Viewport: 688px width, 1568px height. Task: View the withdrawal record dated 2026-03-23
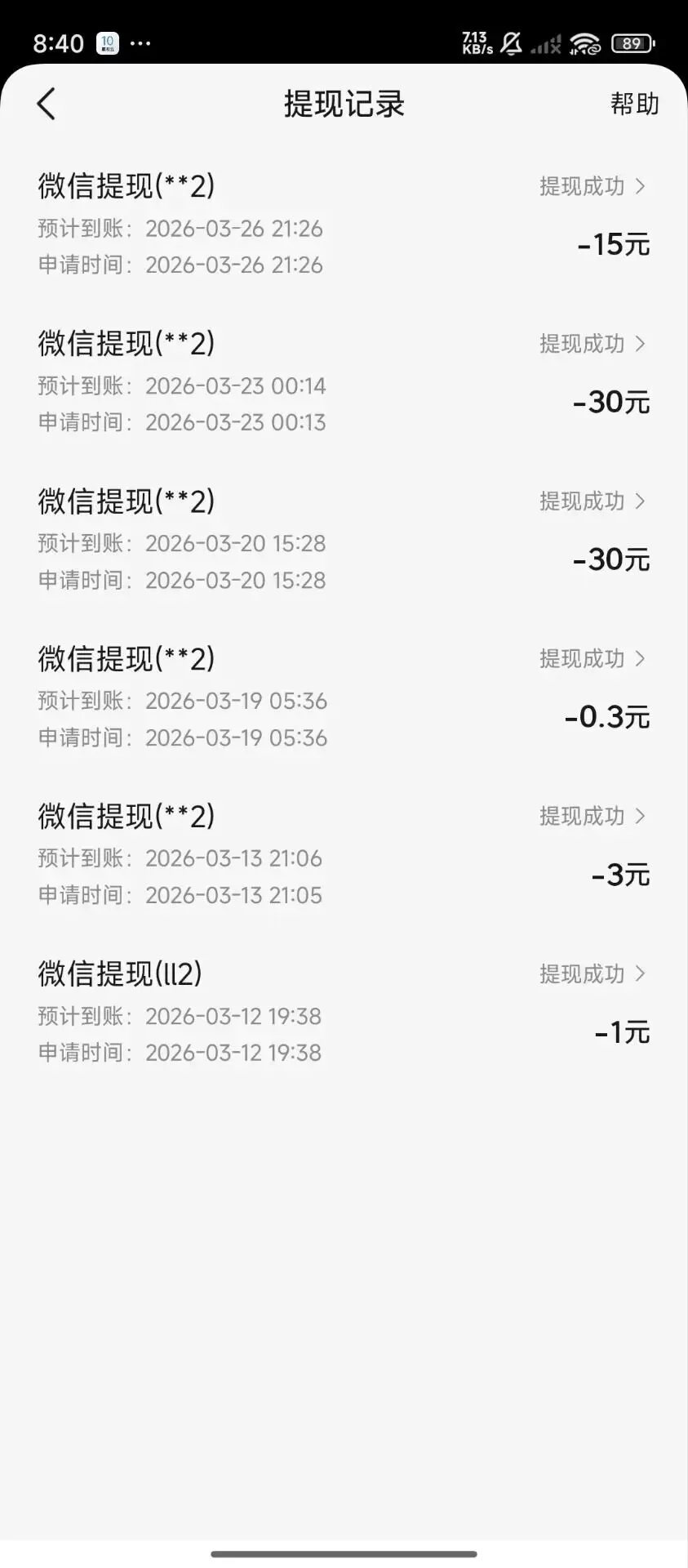point(344,381)
